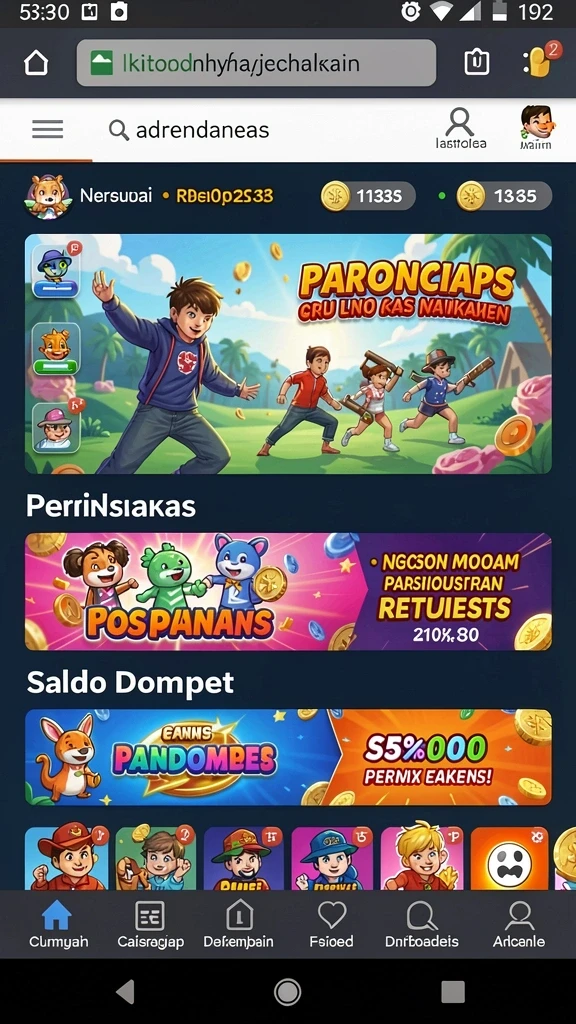Open the Pandombes promo banner
The width and height of the screenshot is (576, 1024).
288,757
